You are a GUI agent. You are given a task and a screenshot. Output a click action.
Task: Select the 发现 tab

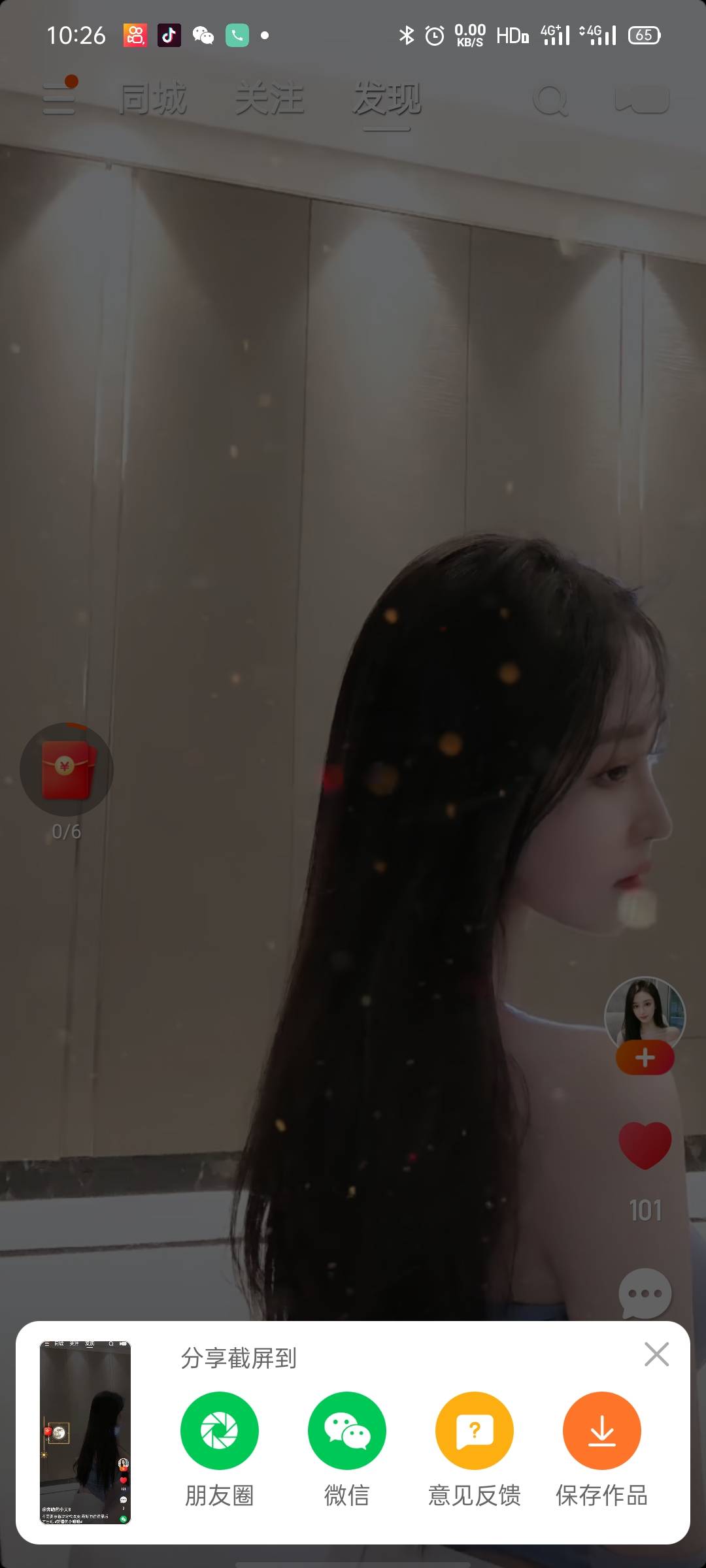(x=387, y=99)
